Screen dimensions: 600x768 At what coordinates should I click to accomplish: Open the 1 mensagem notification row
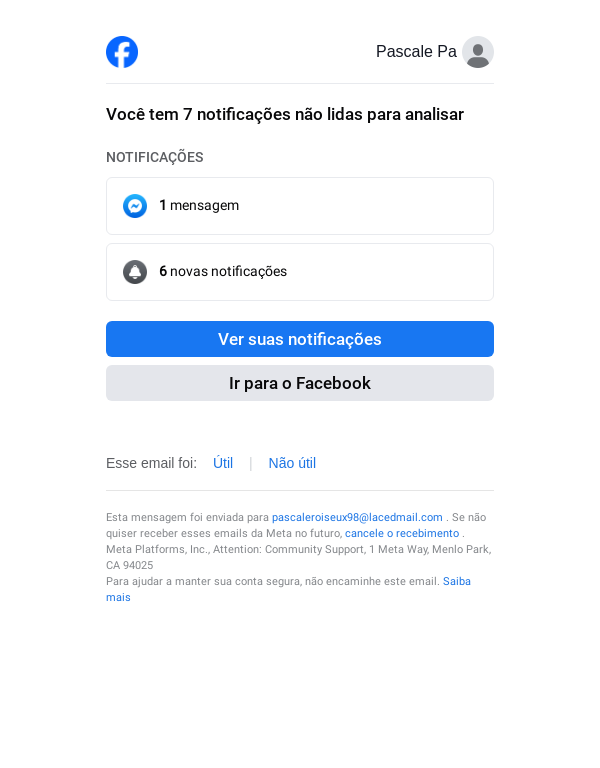[x=299, y=206]
